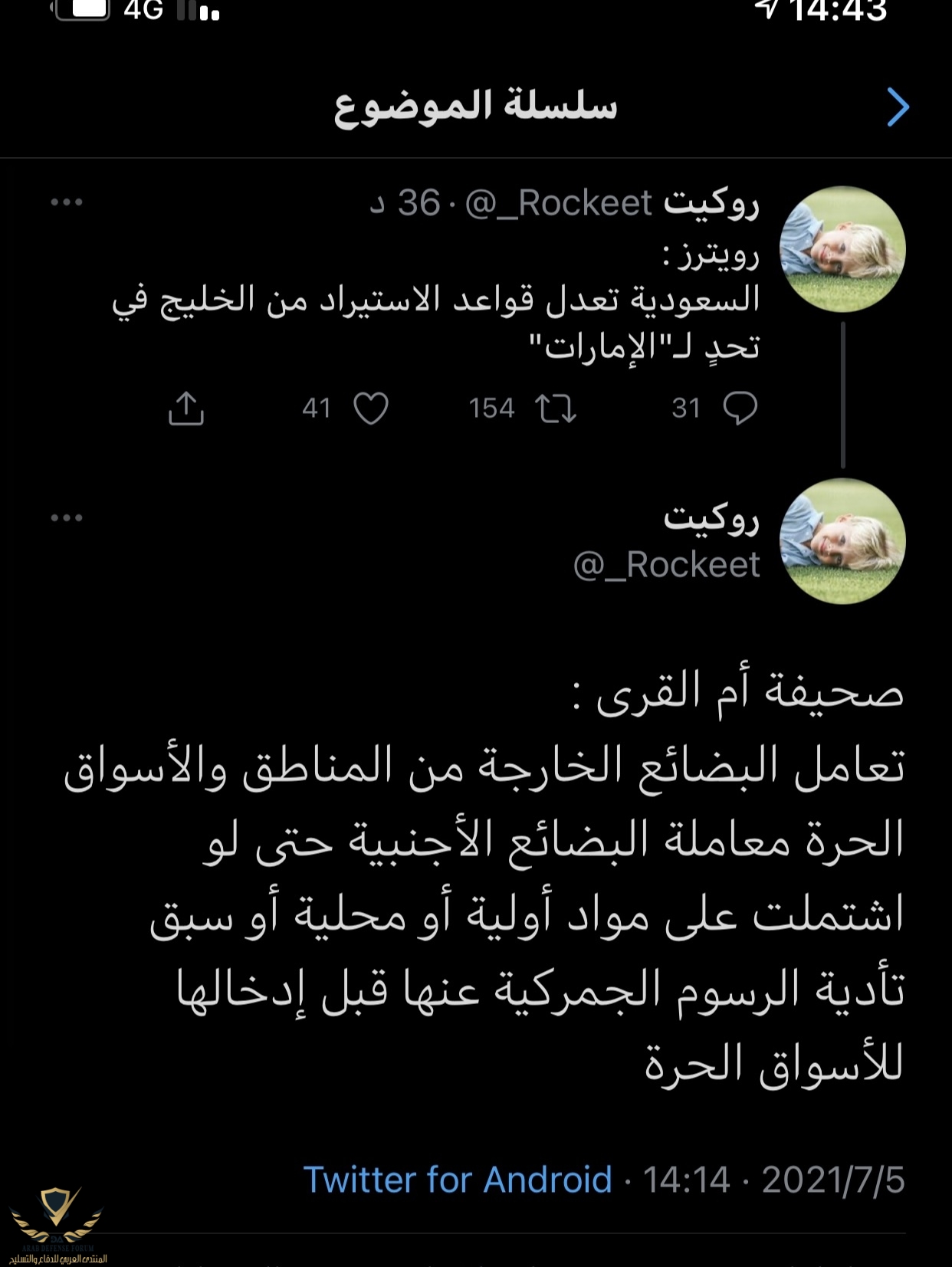Open overflow menu on the Umm Al-Qura tweet
Screen dimensions: 952x1267
pyautogui.click(x=67, y=518)
